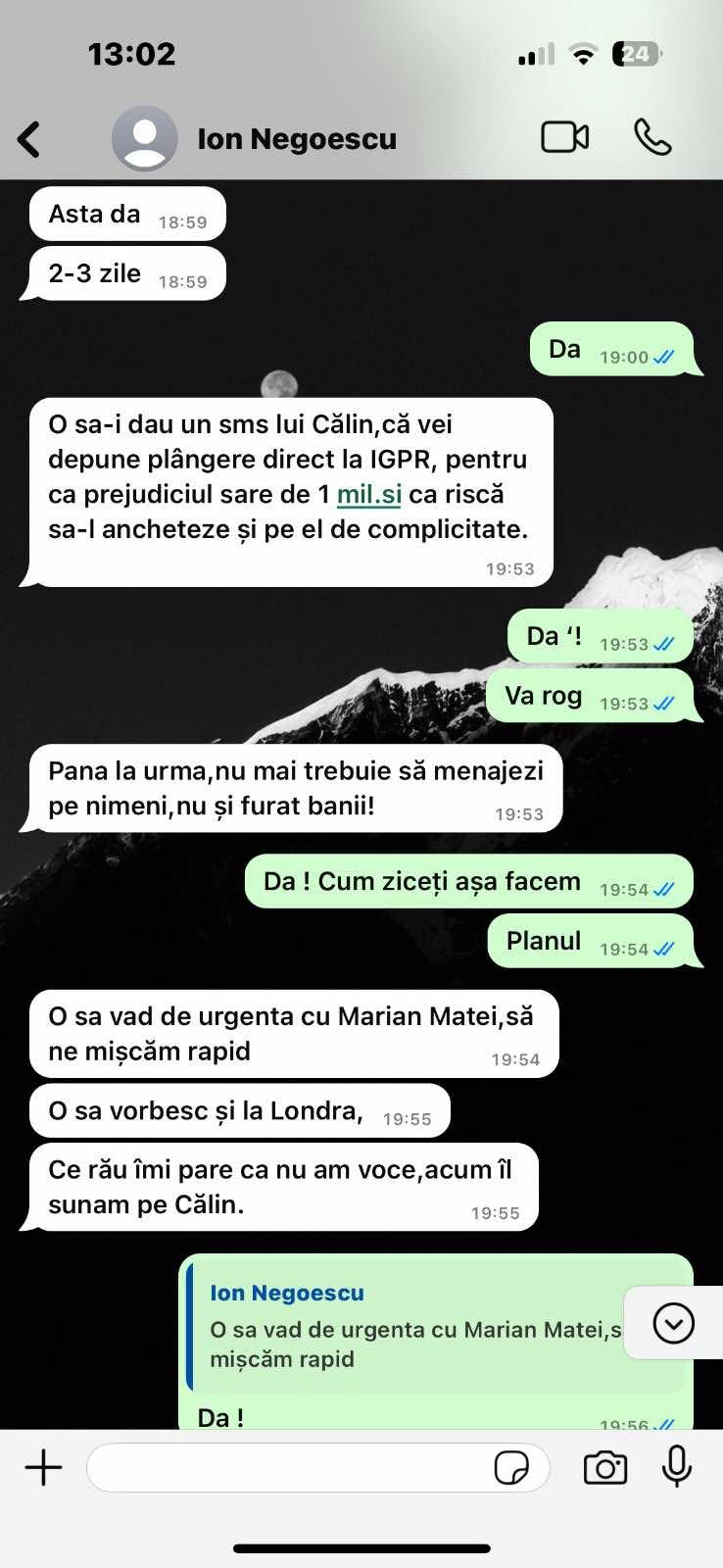Open the sticker picker in the message bar
Viewport: 723px width, 1568px height.
pyautogui.click(x=513, y=1467)
